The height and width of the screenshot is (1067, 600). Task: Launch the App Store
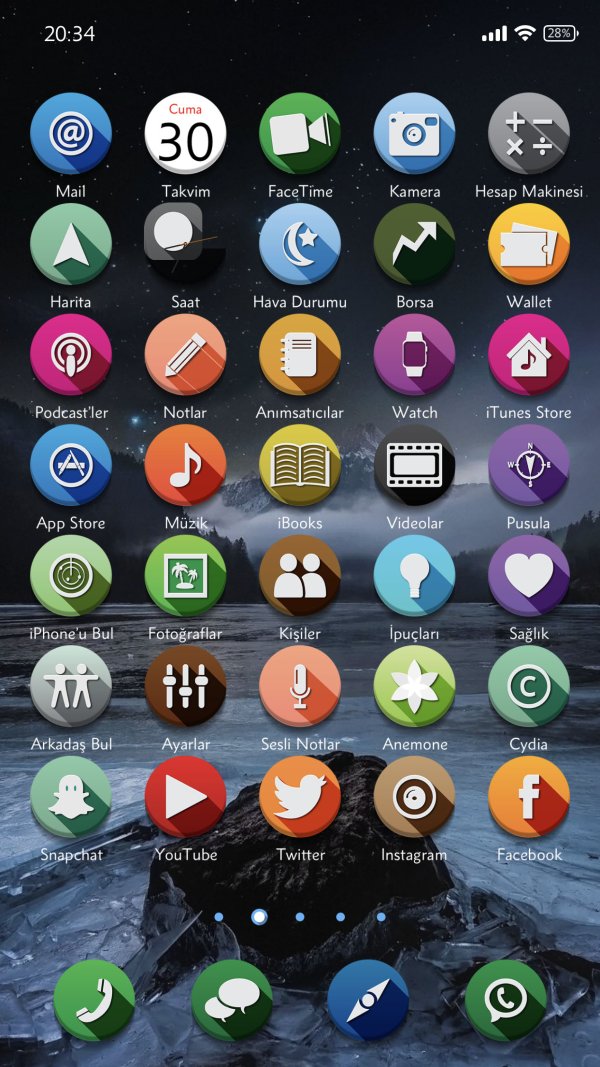tap(71, 465)
